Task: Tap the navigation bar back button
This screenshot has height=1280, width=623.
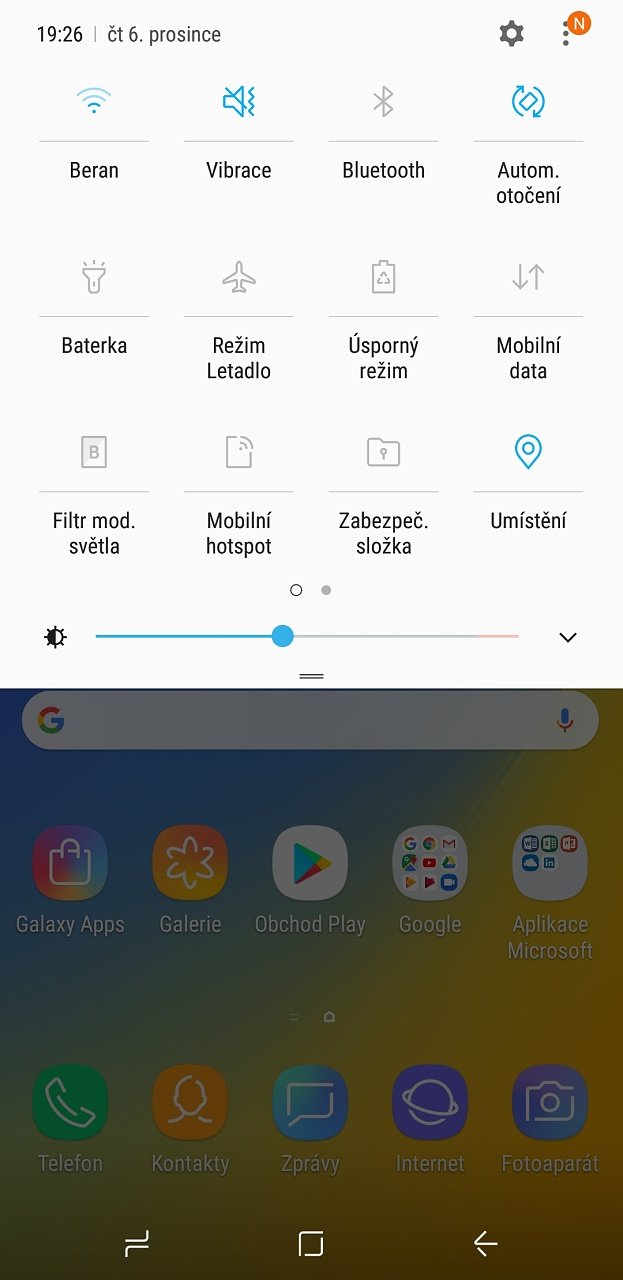Action: [x=486, y=1243]
